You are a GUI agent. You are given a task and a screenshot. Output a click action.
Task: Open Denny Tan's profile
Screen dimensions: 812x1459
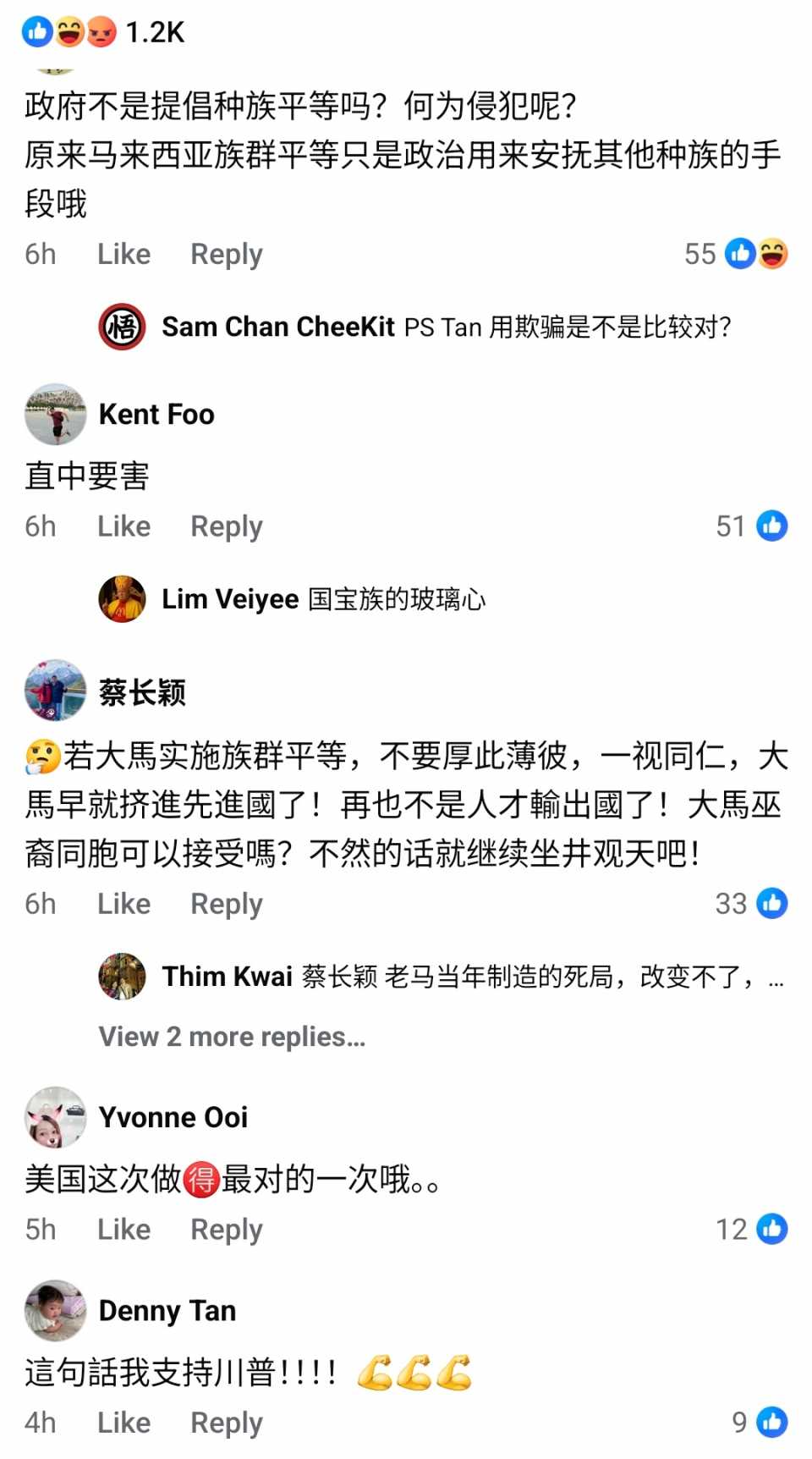pyautogui.click(x=167, y=1310)
